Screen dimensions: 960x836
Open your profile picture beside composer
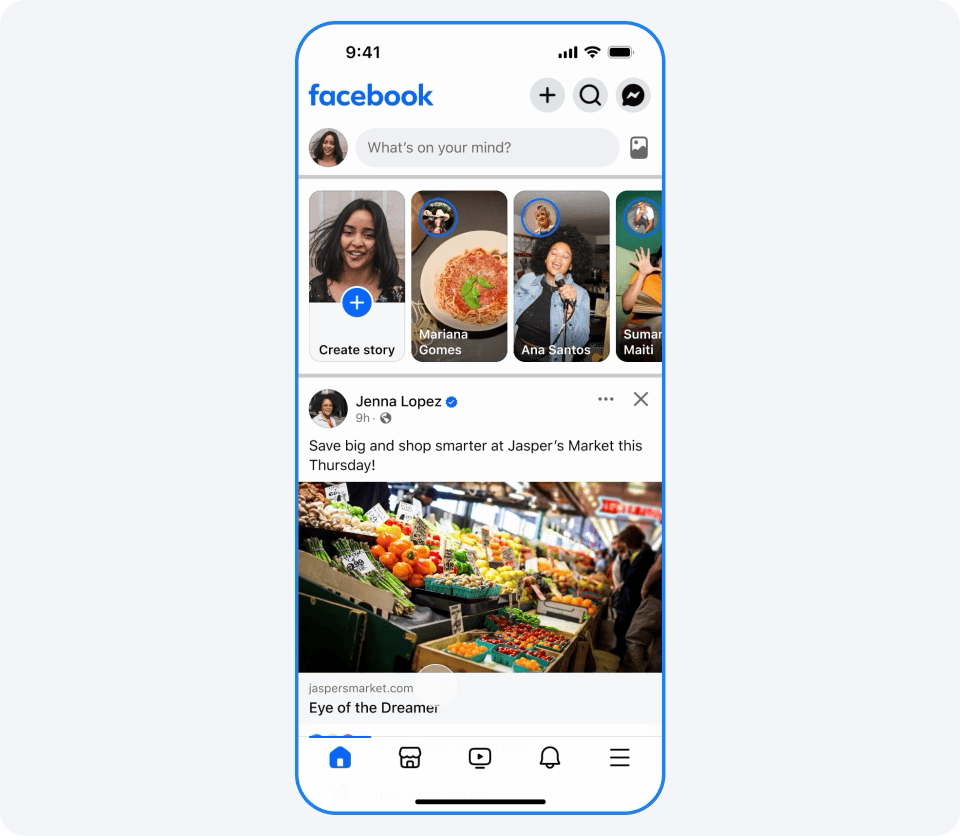(x=328, y=148)
